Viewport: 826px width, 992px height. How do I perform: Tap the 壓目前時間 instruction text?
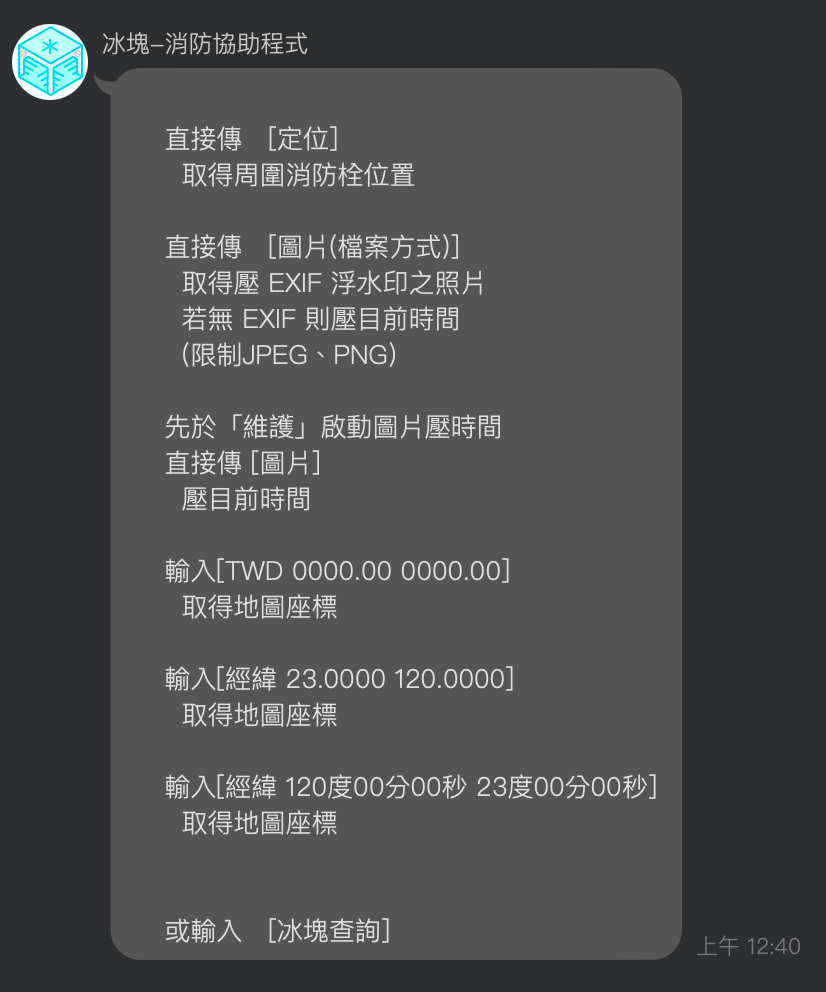(x=246, y=499)
